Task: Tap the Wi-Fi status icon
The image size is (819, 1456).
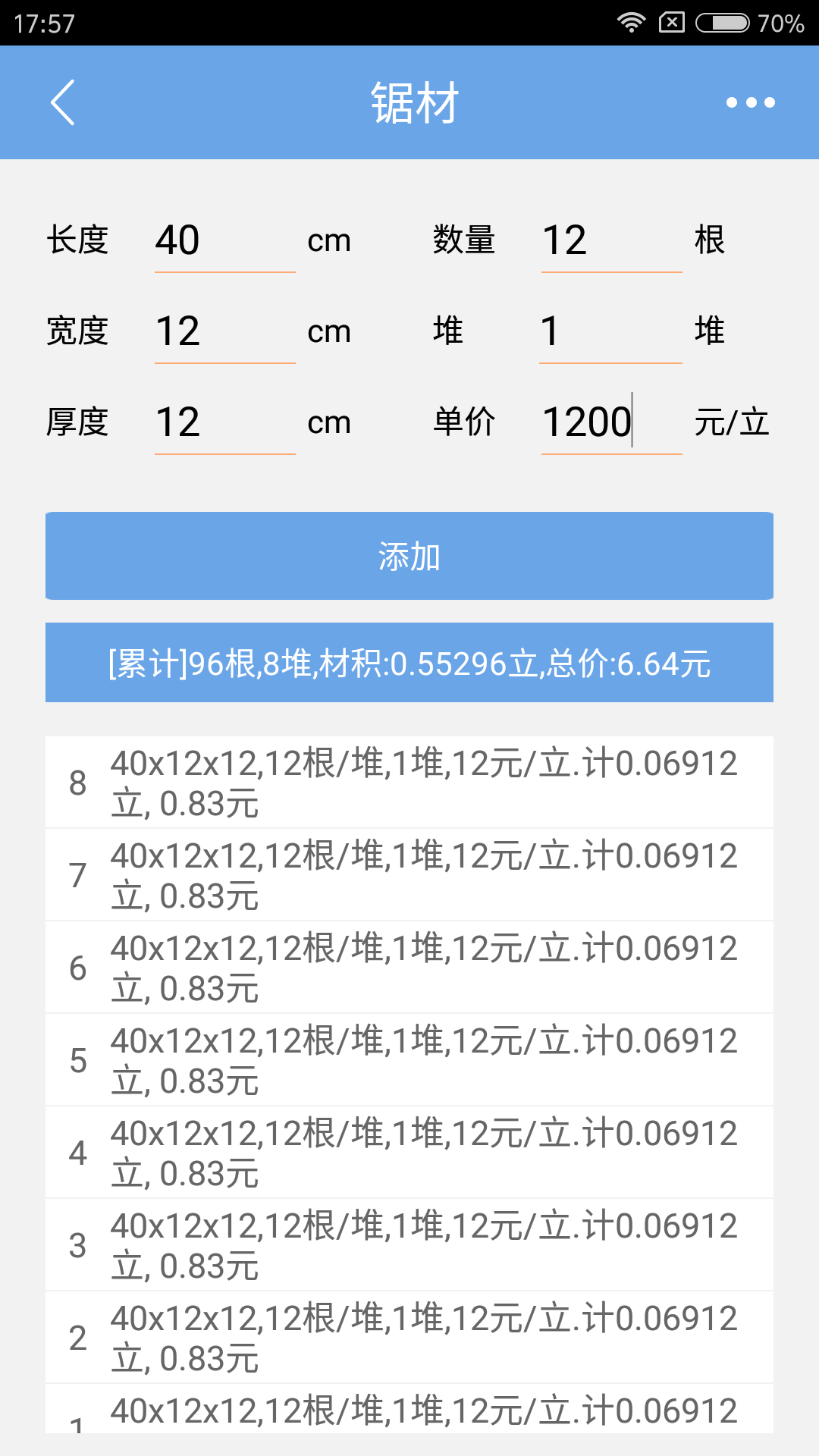Action: pos(631,22)
